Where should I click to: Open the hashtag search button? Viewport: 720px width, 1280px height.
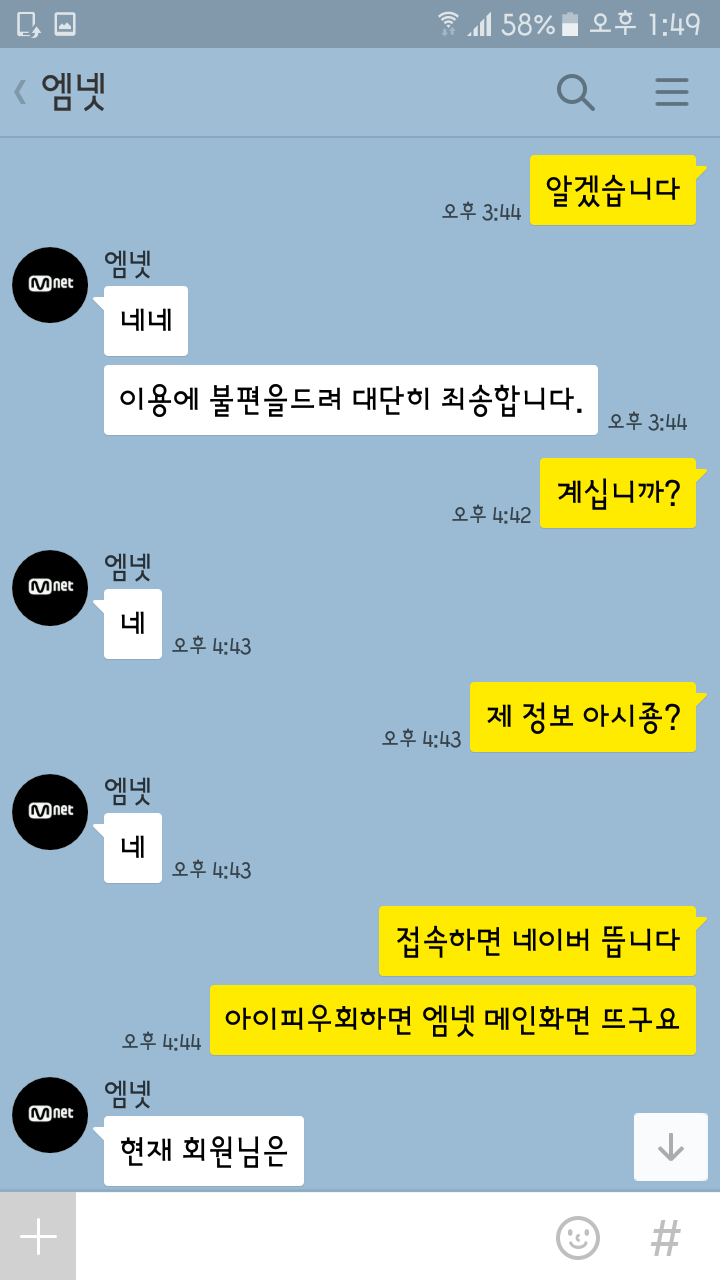(x=665, y=1238)
